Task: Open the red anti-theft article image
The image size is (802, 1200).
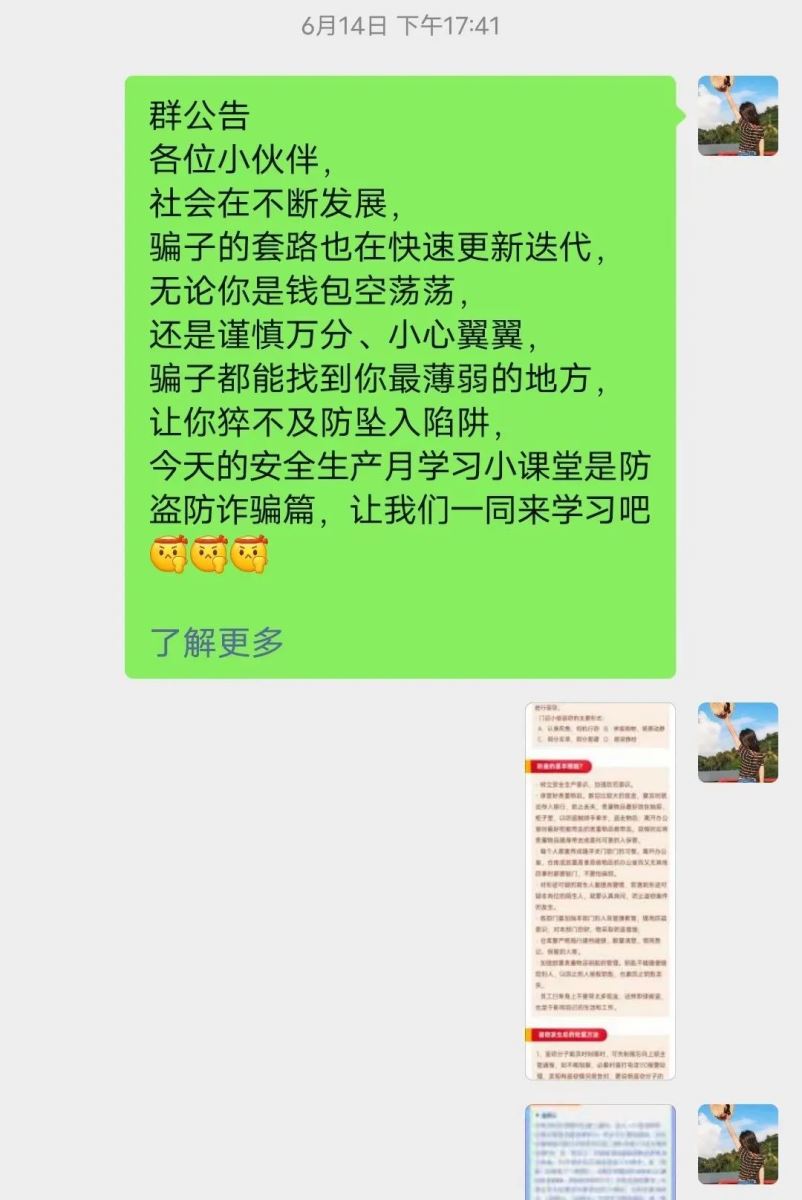Action: pos(600,891)
